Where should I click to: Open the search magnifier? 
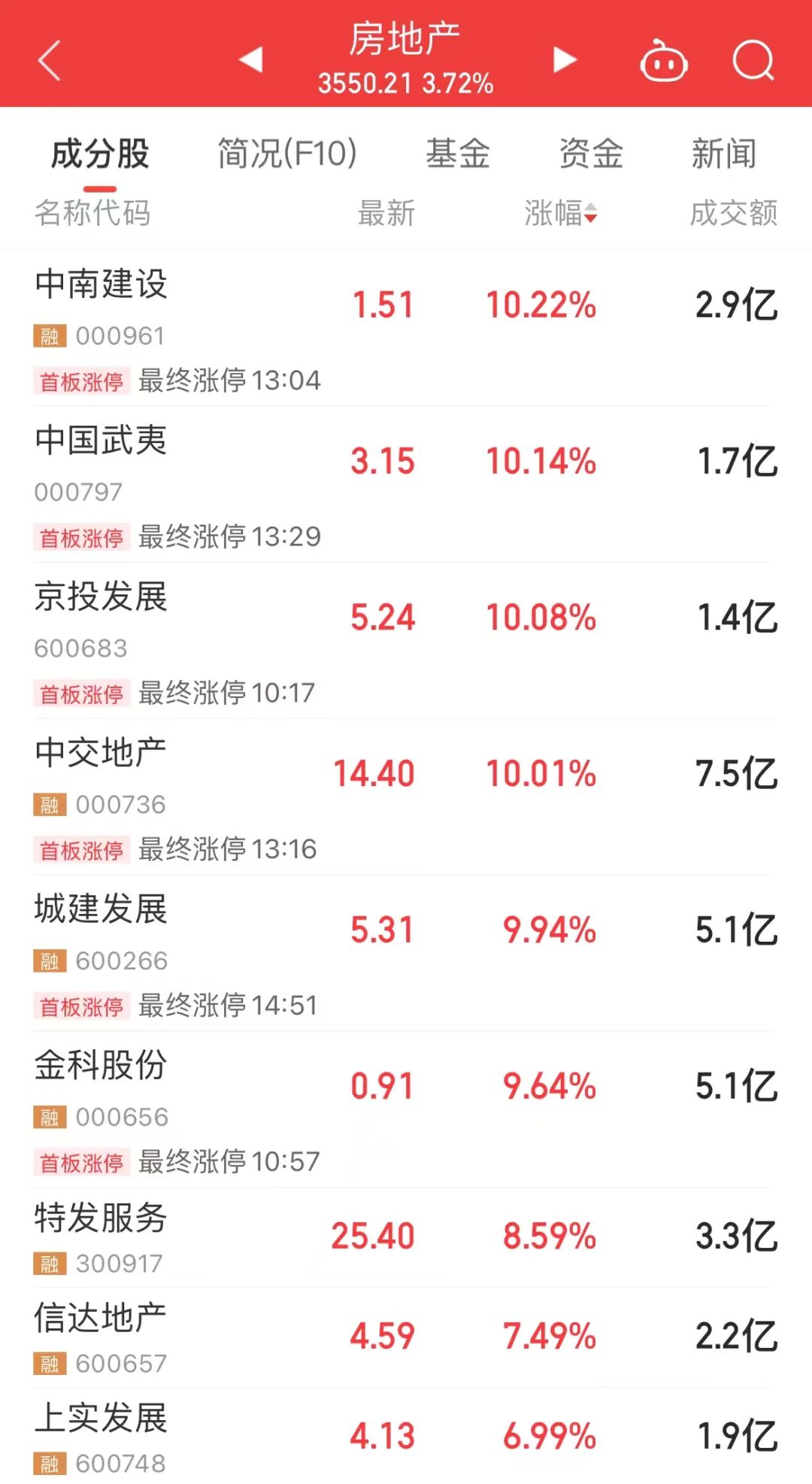click(753, 60)
